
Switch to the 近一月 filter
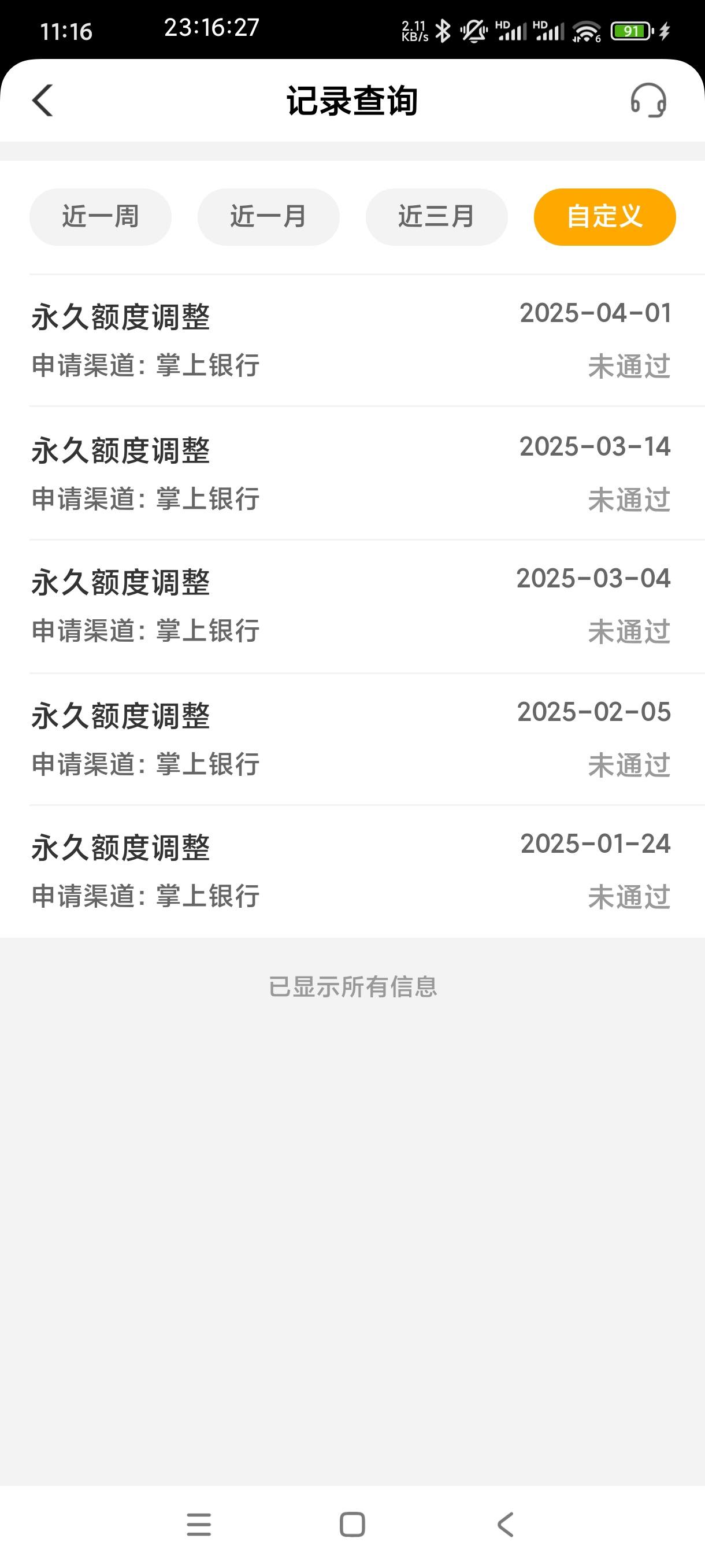click(268, 217)
